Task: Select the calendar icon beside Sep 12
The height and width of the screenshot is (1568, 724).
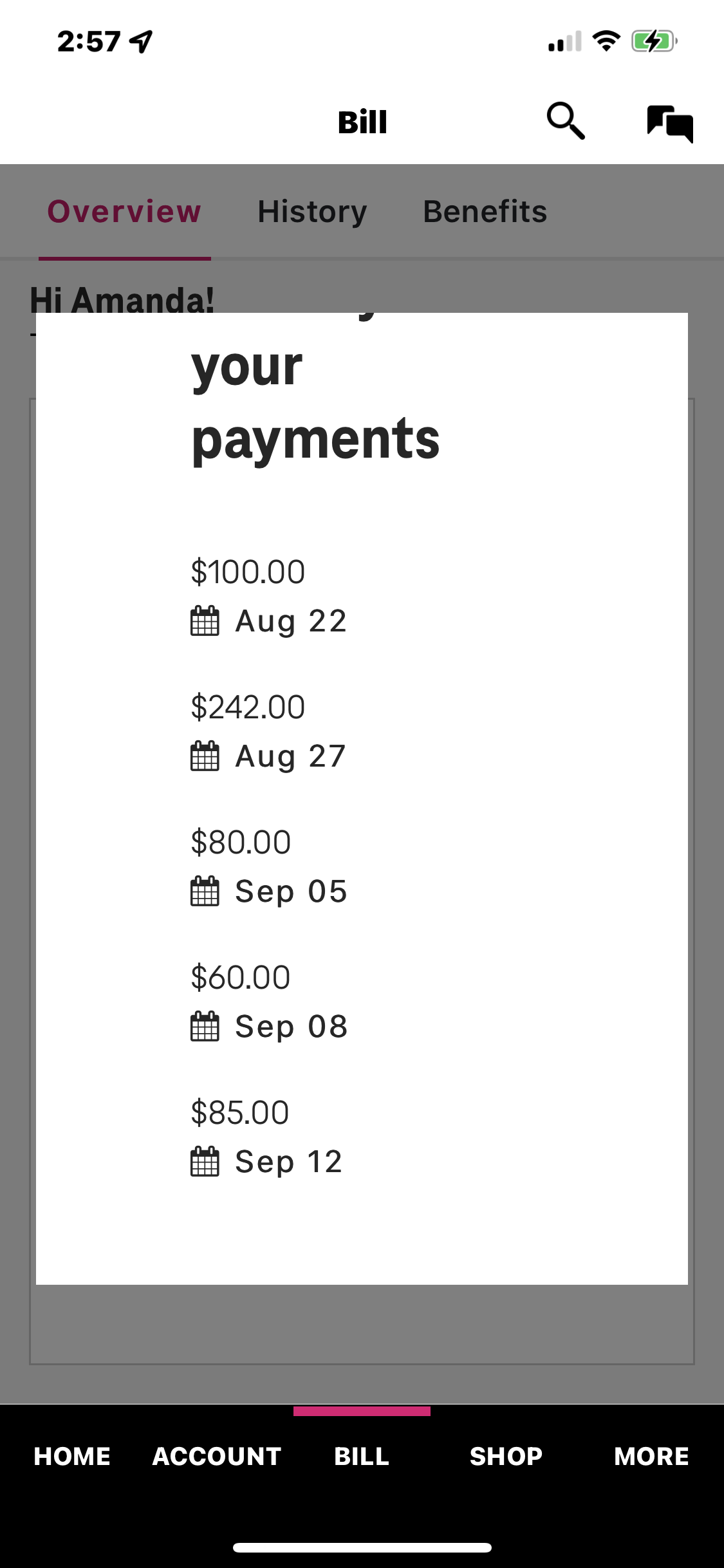Action: [204, 1161]
